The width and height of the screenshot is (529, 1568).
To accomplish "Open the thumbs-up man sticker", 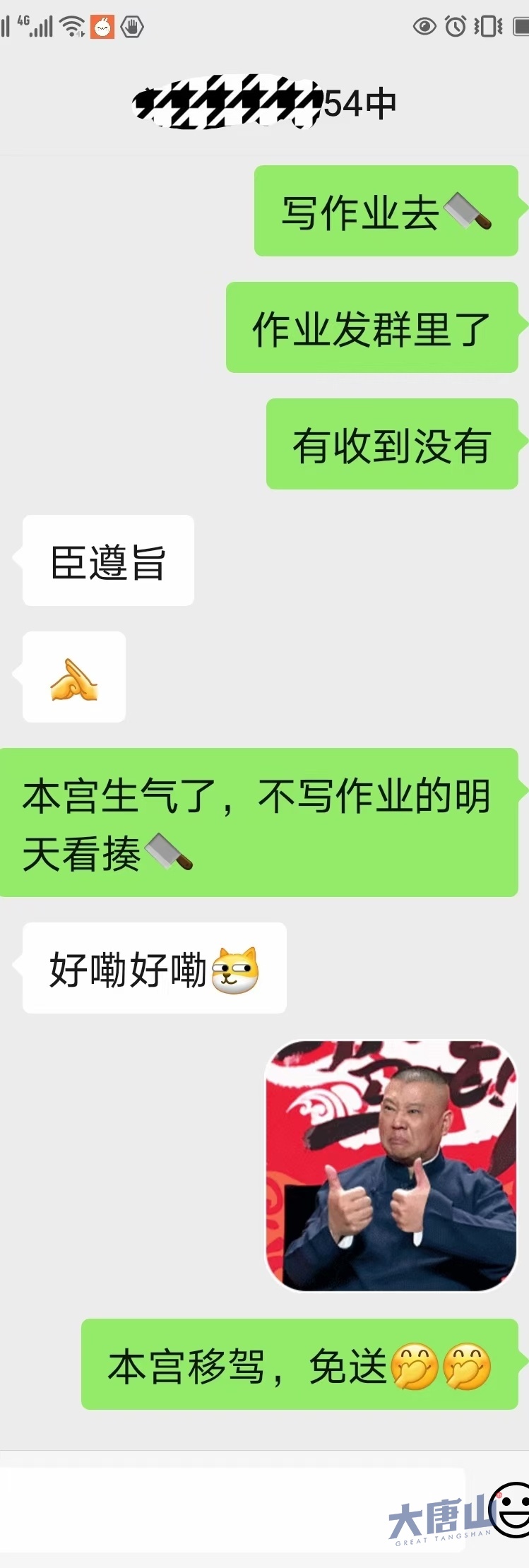I will [x=391, y=1166].
